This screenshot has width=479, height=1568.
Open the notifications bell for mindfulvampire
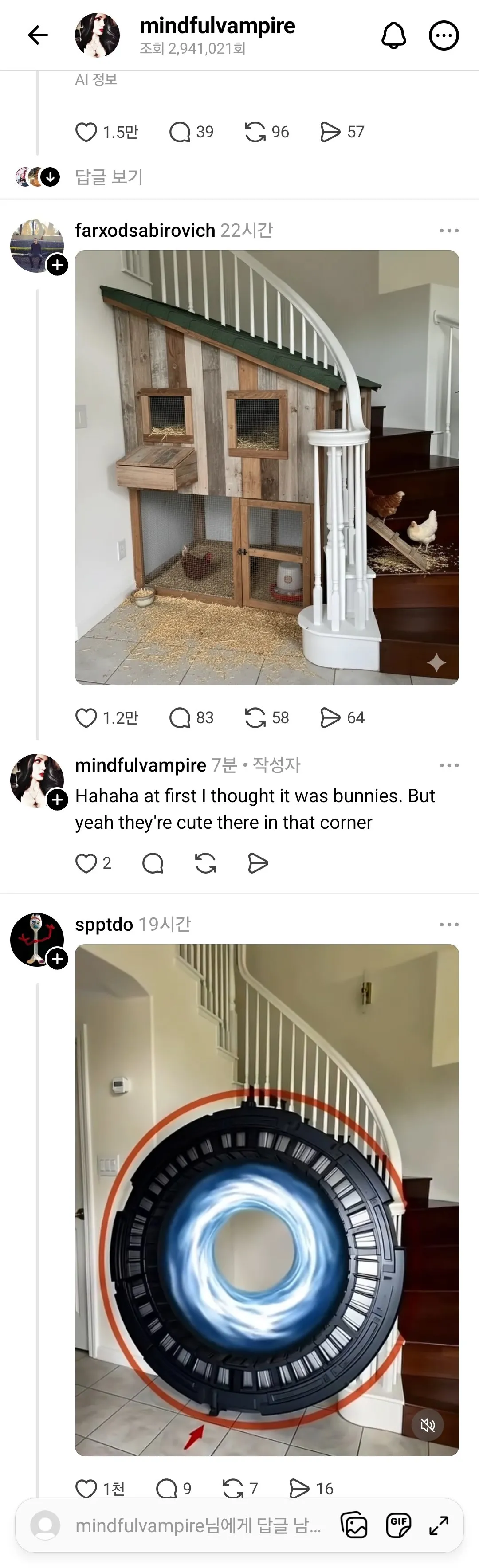click(x=393, y=35)
